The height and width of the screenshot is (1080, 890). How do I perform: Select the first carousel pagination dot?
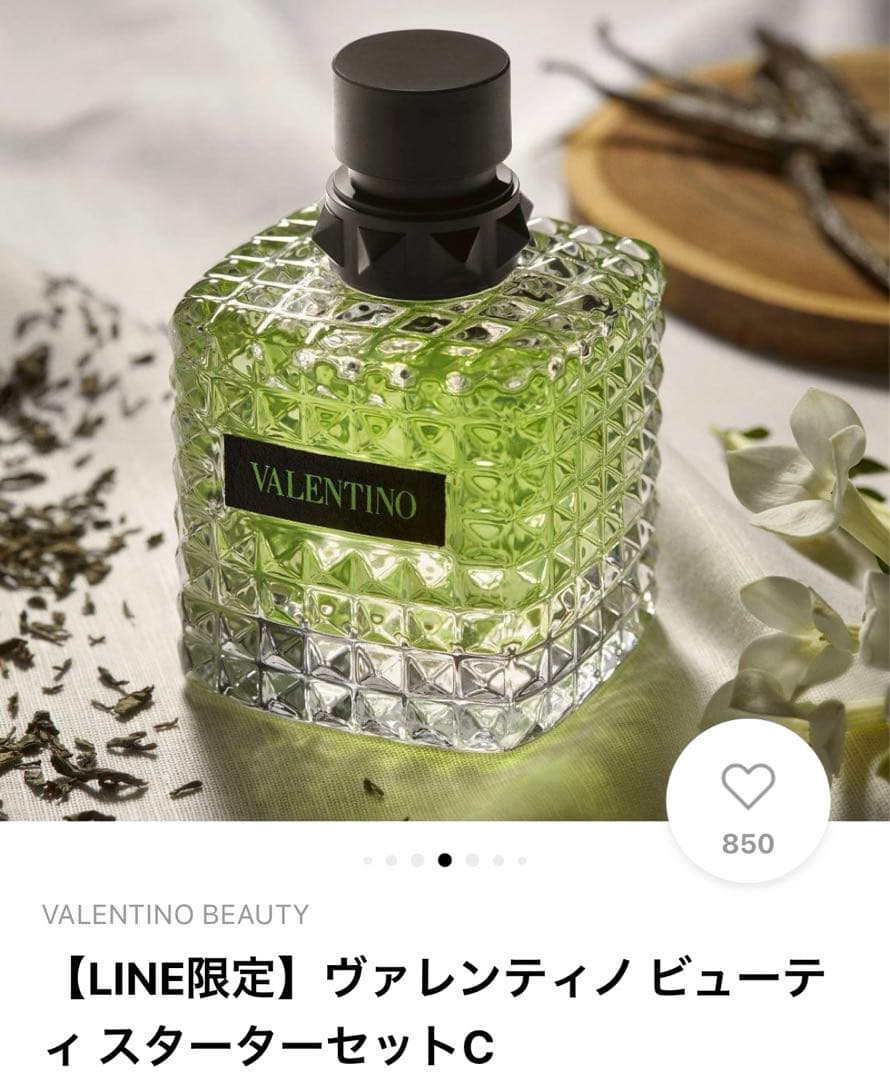coord(368,860)
